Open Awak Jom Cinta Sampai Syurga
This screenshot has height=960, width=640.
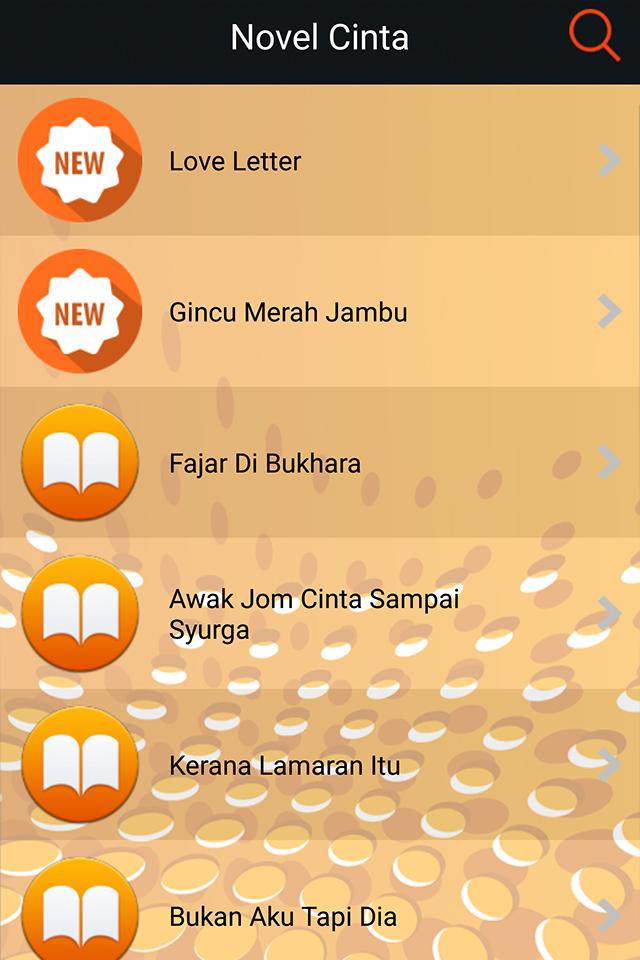(x=320, y=614)
